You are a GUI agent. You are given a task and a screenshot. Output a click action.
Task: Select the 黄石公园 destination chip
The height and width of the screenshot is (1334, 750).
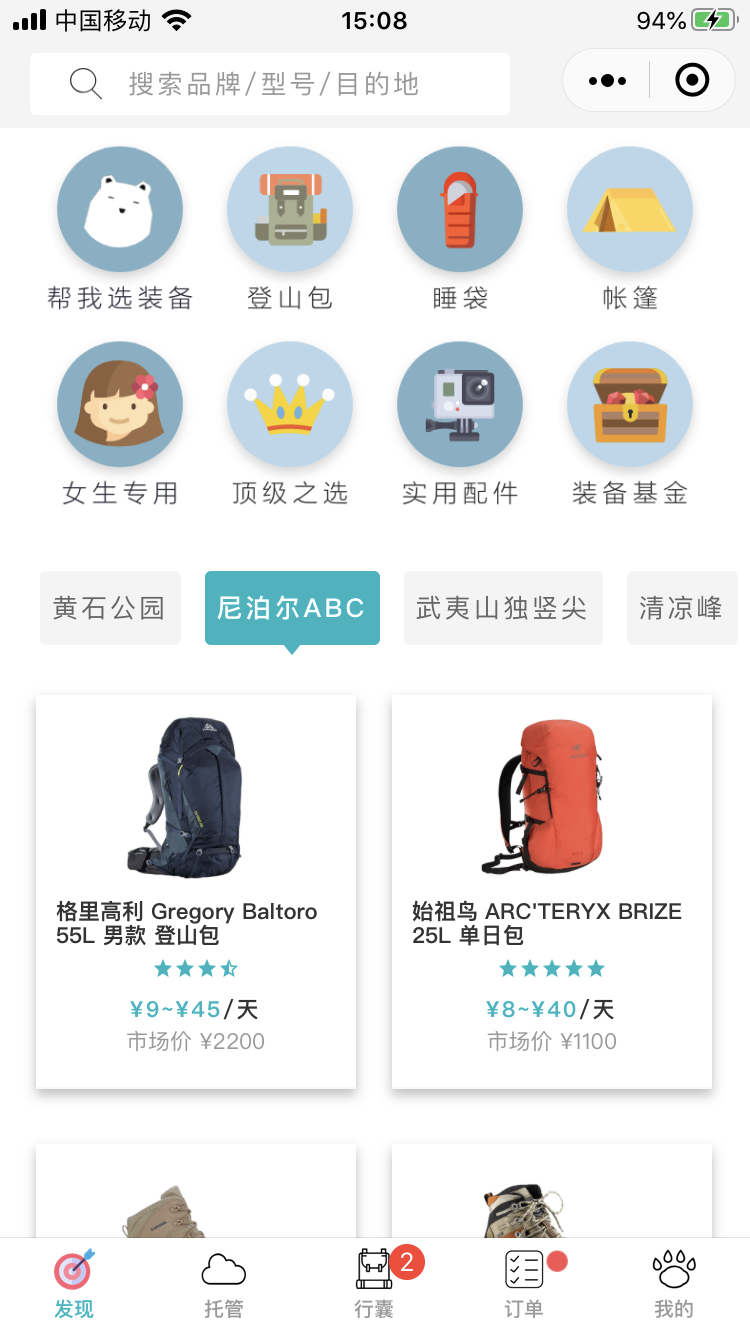tap(110, 608)
